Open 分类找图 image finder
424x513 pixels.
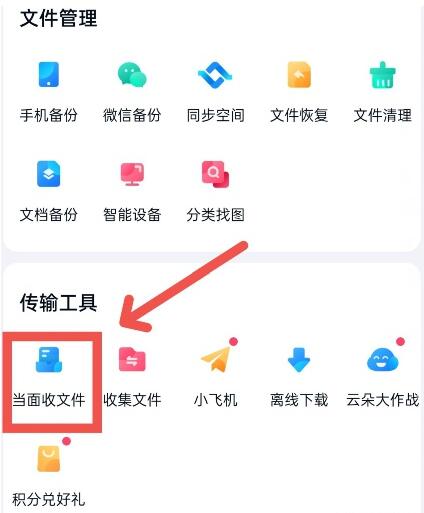[x=215, y=191]
